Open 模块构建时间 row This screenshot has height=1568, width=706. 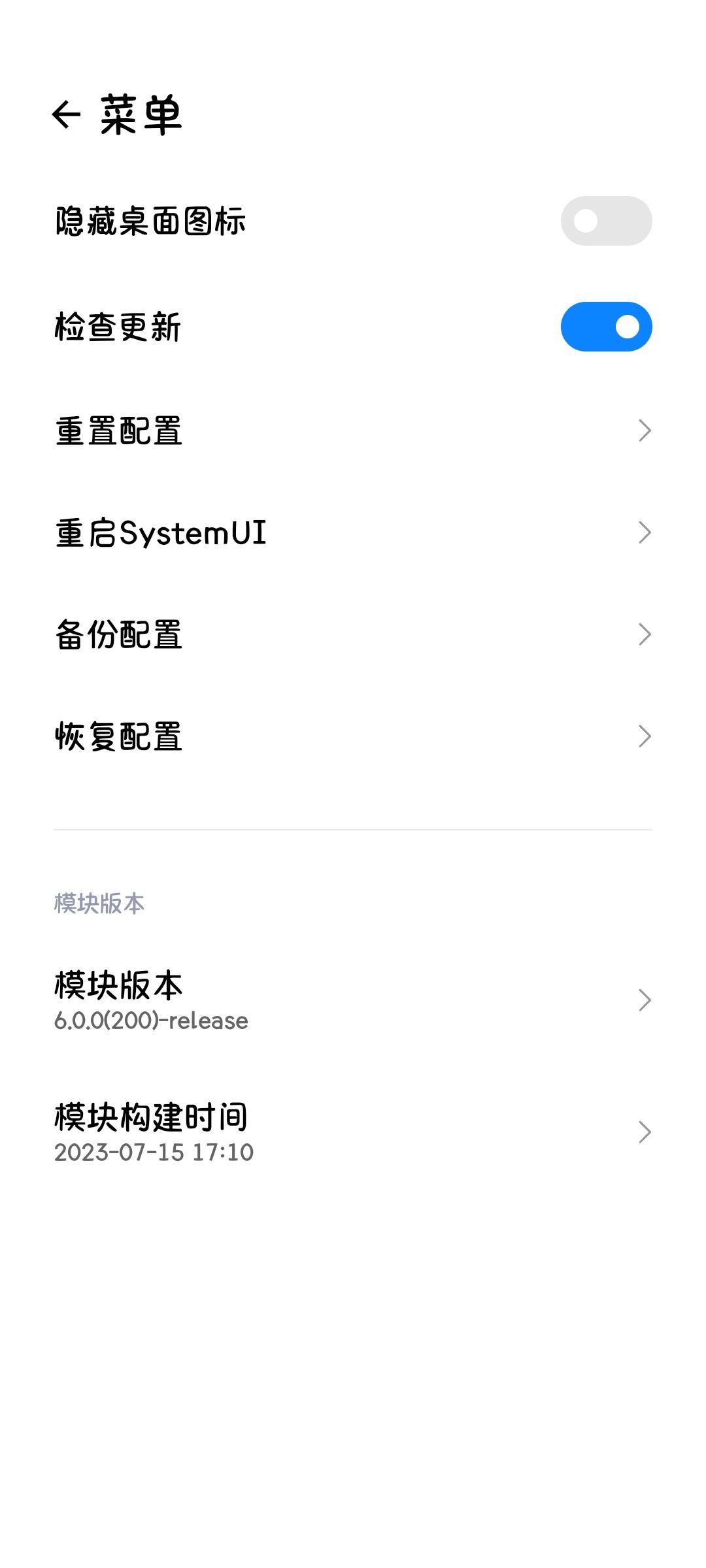[353, 1132]
